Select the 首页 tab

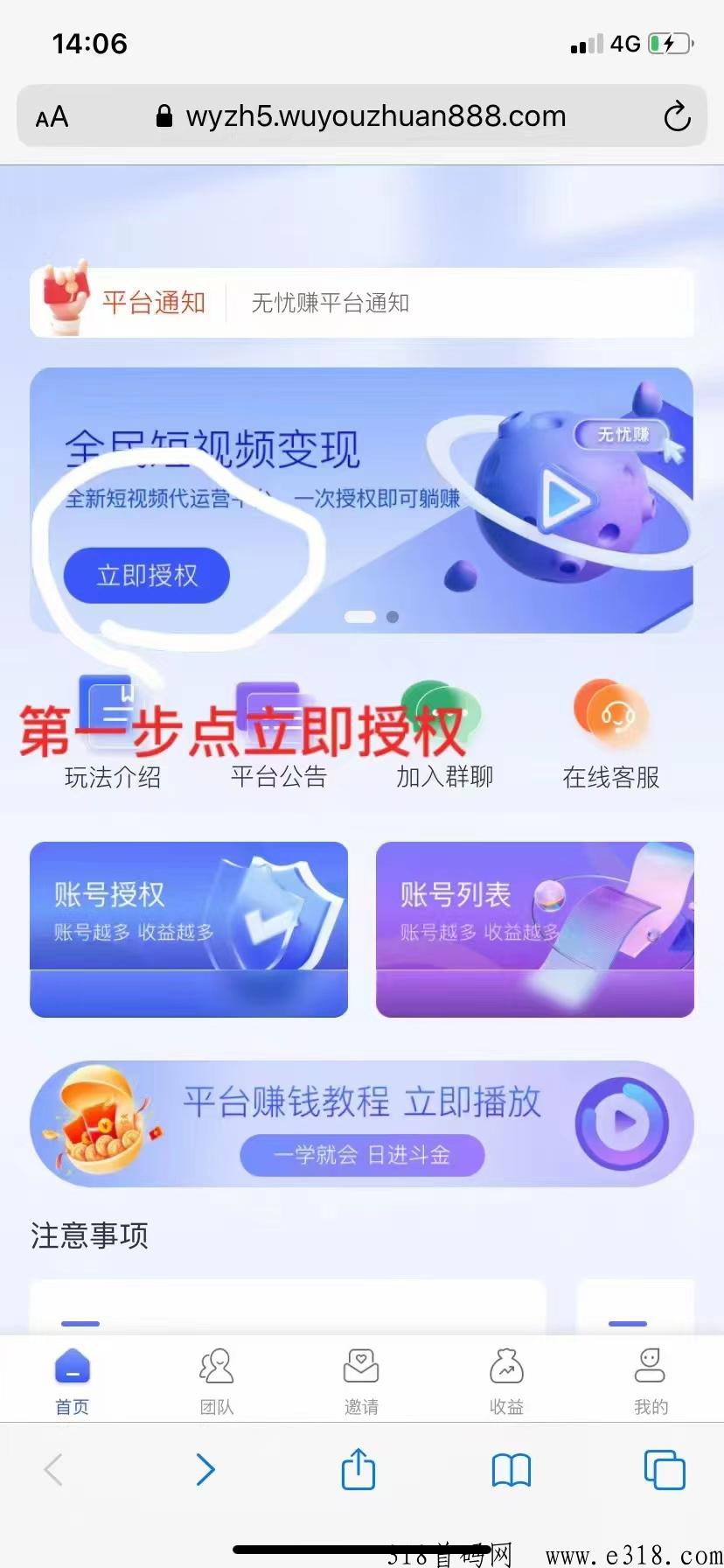tap(73, 1382)
